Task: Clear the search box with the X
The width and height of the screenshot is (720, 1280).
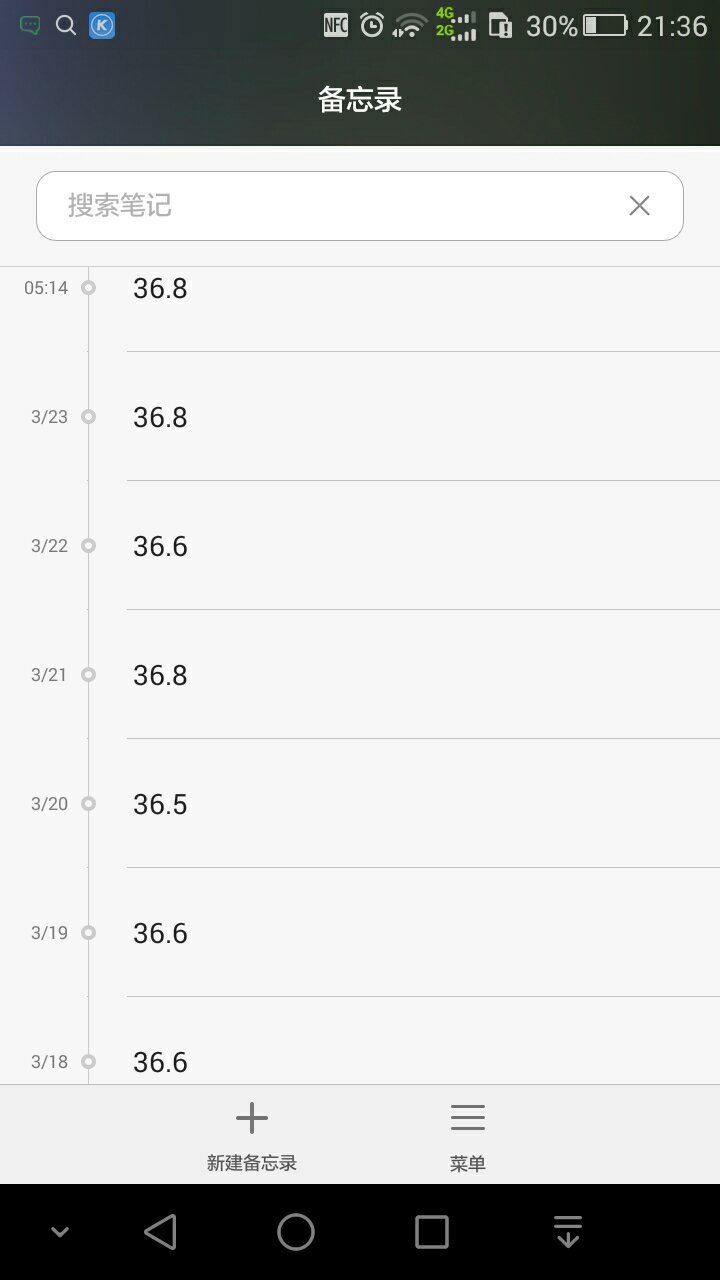Action: [639, 206]
